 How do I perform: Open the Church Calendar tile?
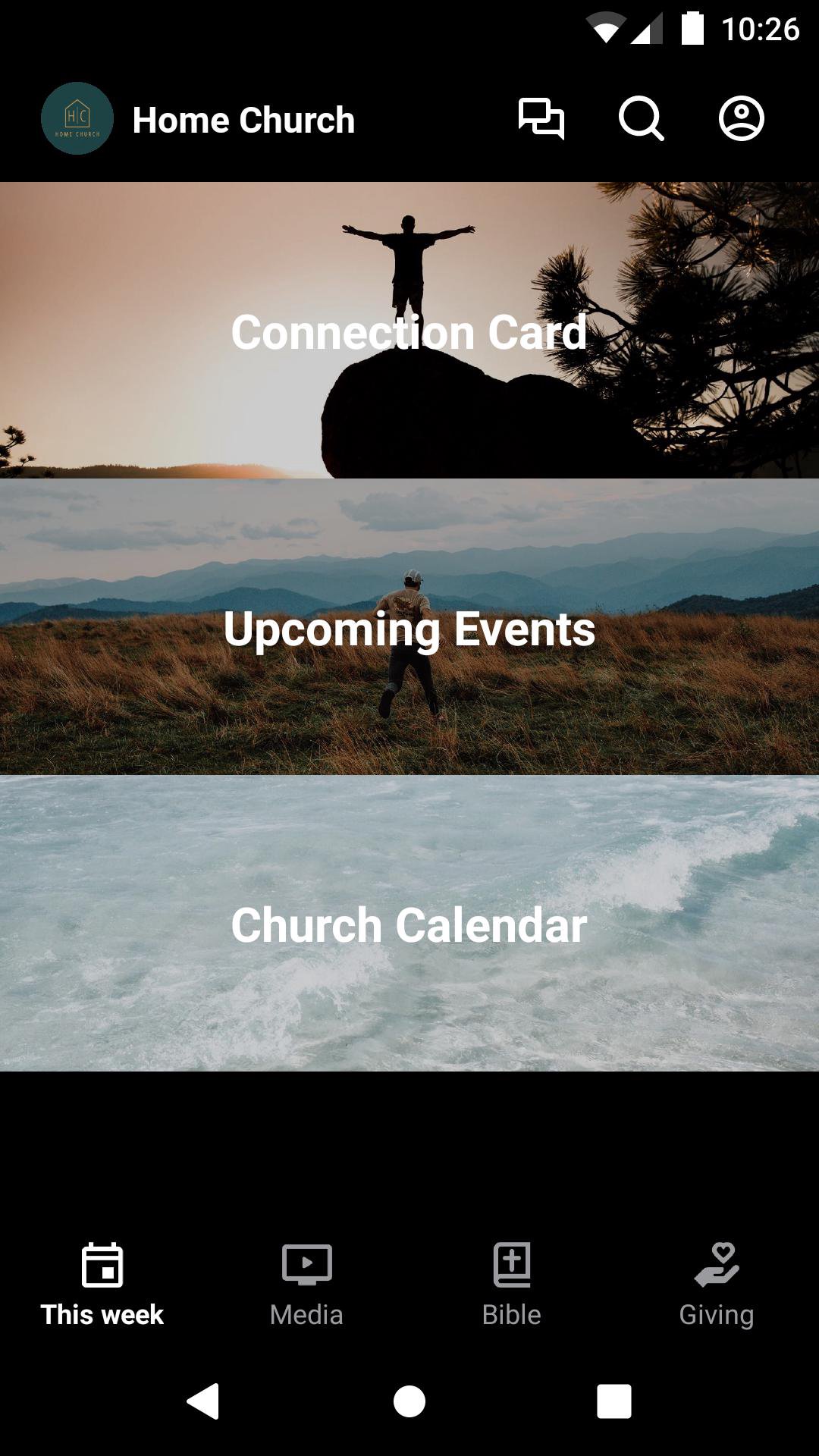pyautogui.click(x=409, y=924)
